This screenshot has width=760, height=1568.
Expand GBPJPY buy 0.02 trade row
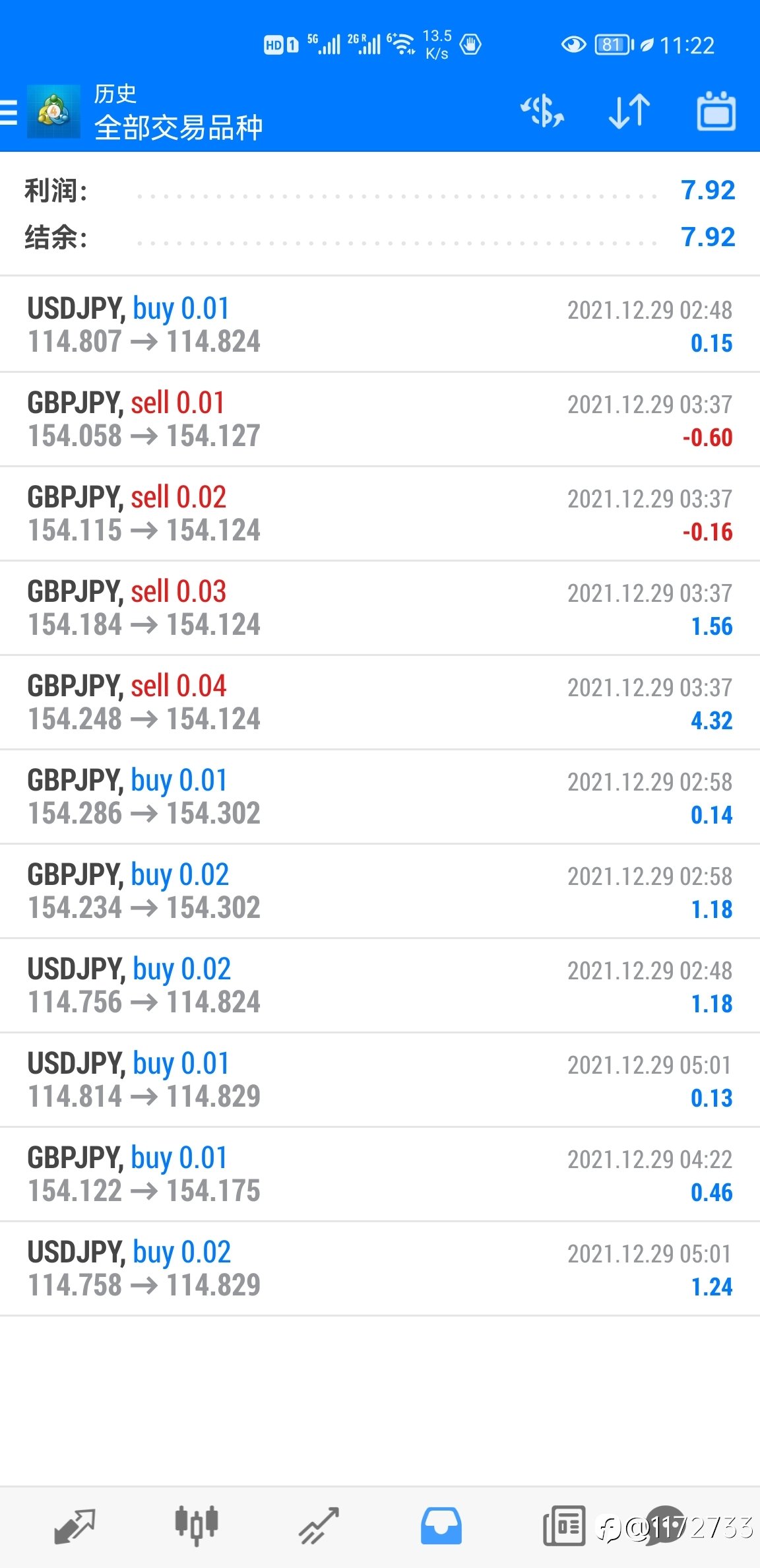coord(380,891)
